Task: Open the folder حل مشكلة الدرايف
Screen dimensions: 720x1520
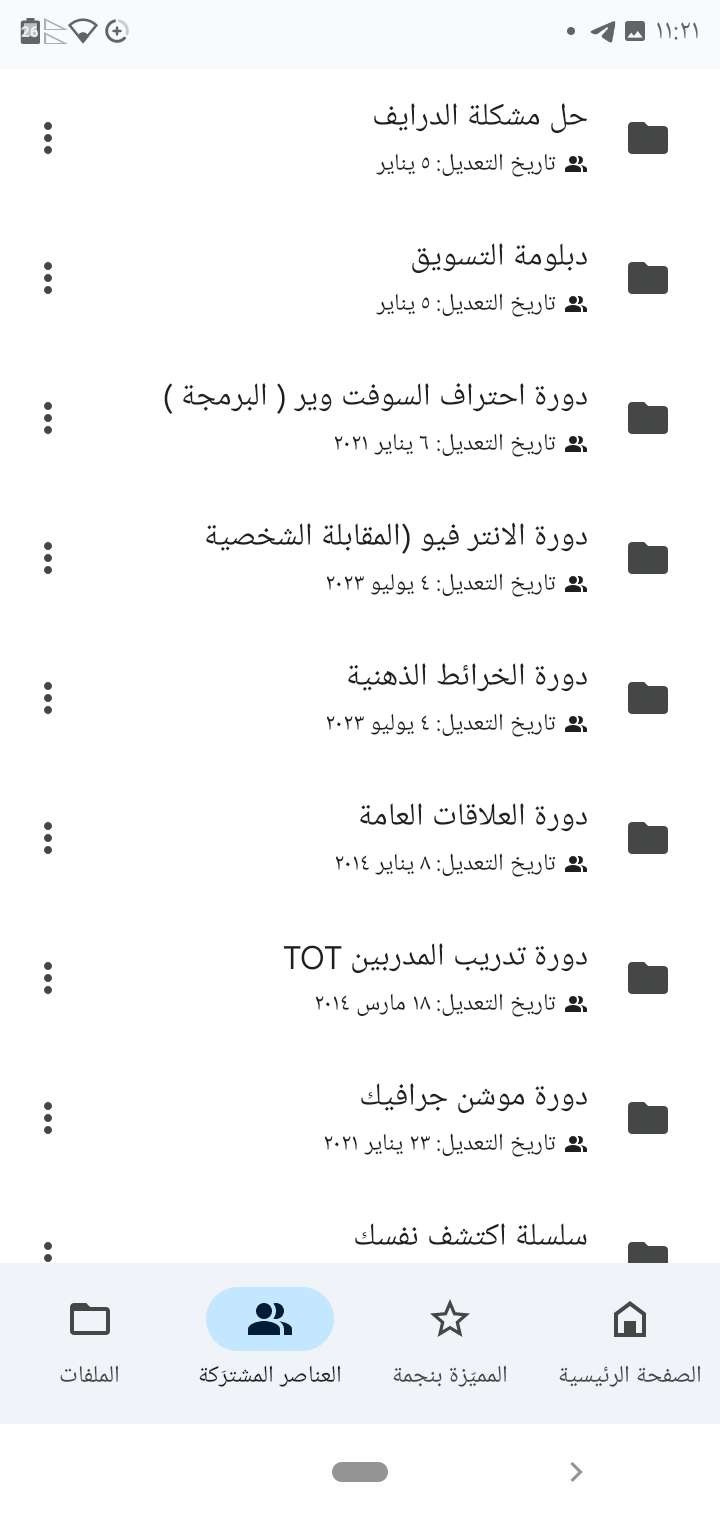Action: (x=360, y=138)
